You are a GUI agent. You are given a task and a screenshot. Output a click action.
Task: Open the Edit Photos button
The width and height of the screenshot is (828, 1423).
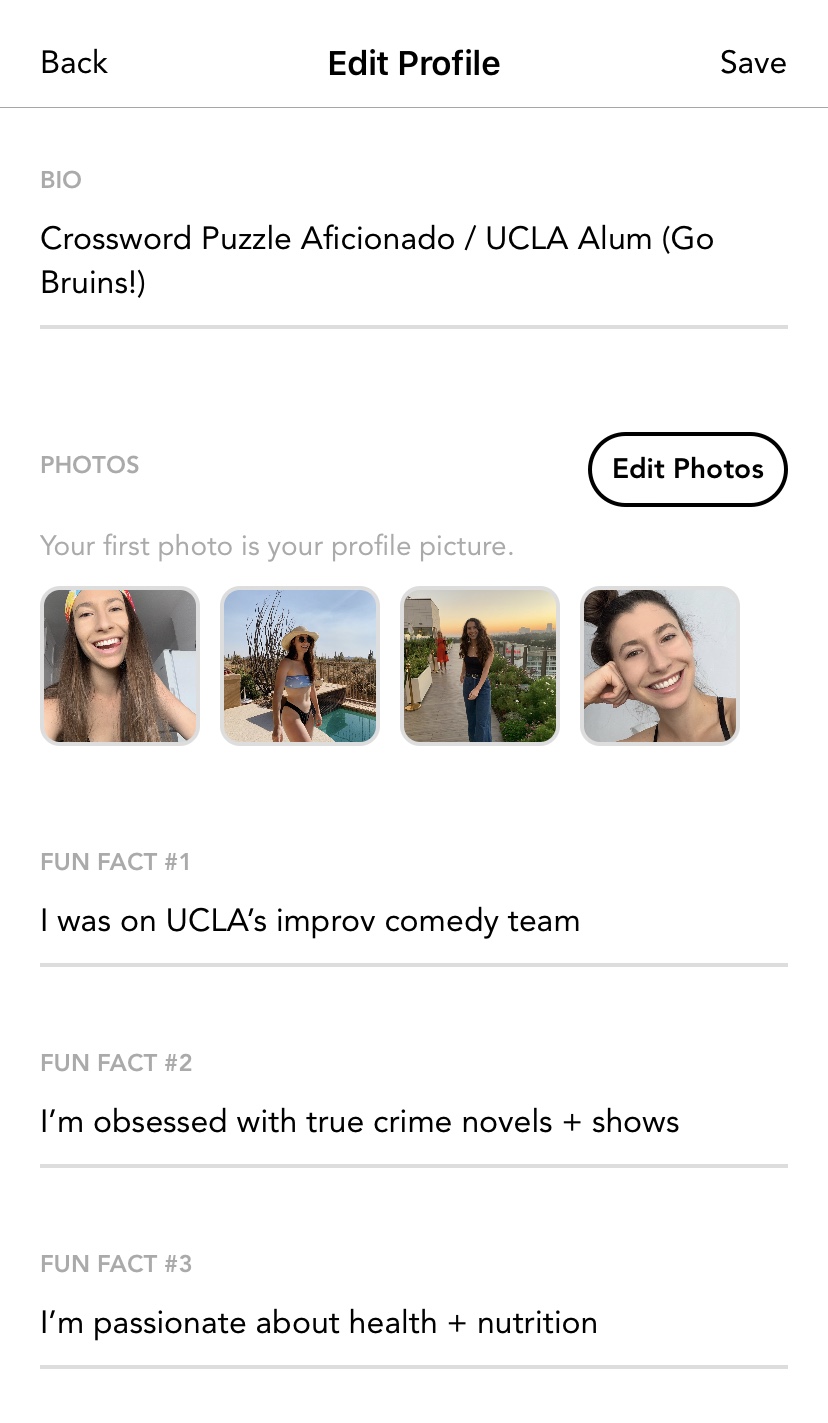687,469
